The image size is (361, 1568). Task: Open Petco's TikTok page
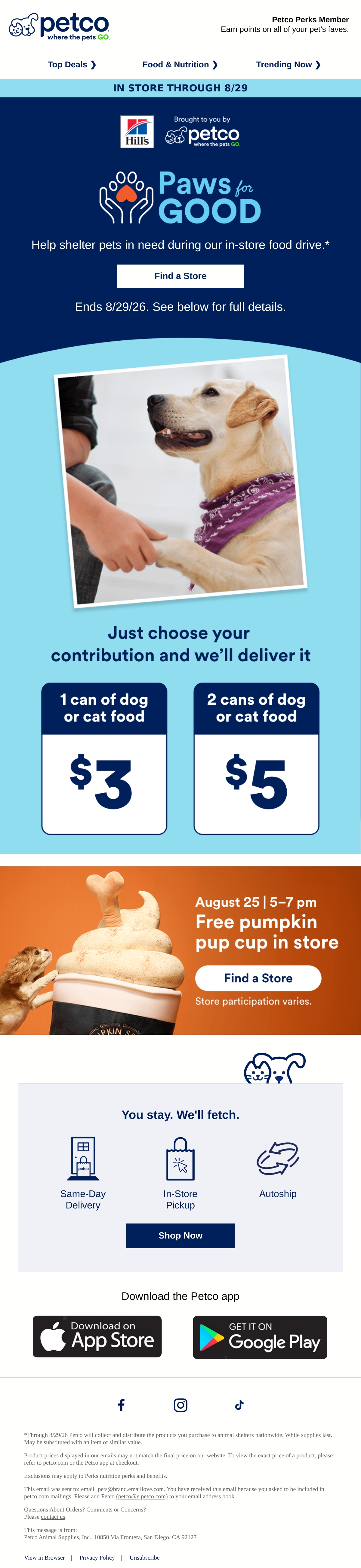point(239,1405)
